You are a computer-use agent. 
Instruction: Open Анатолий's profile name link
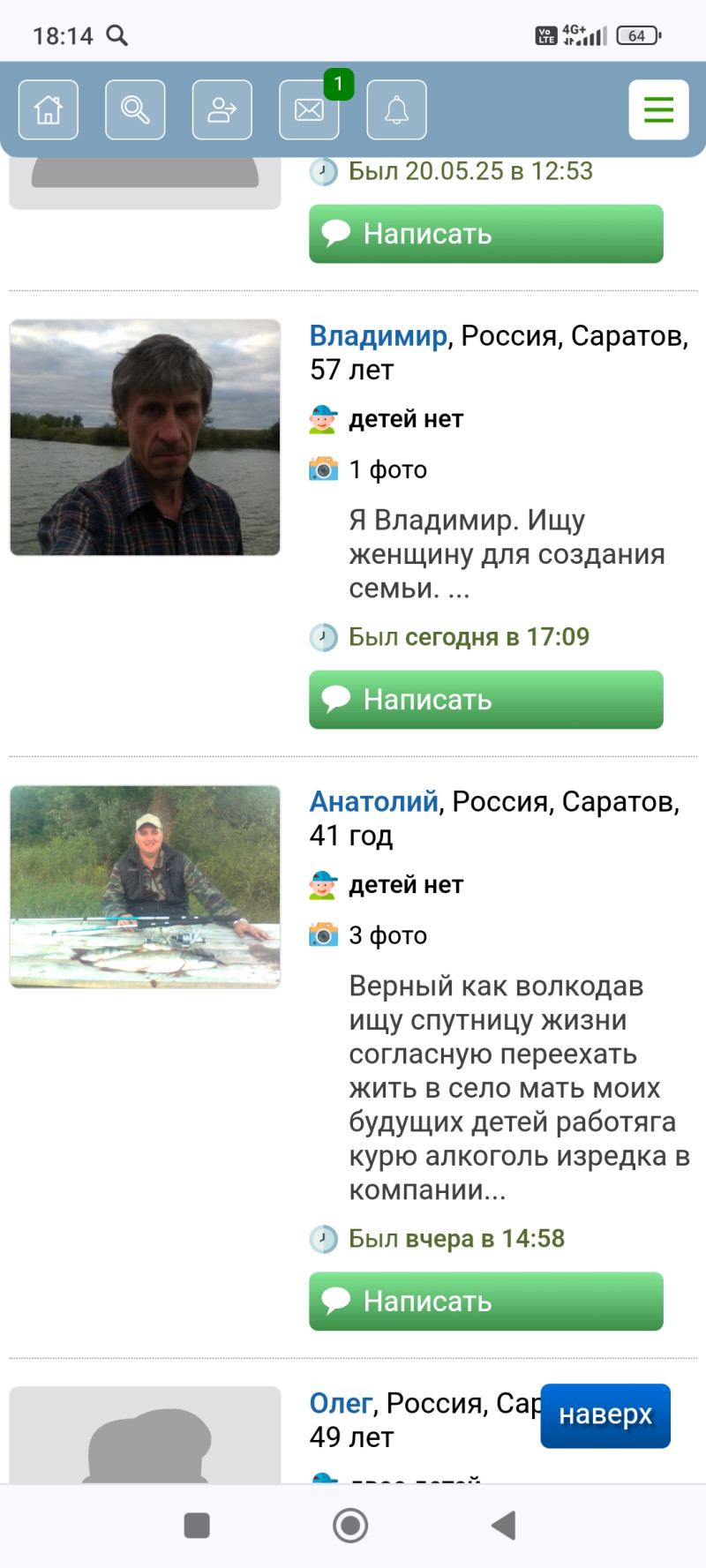(x=373, y=802)
